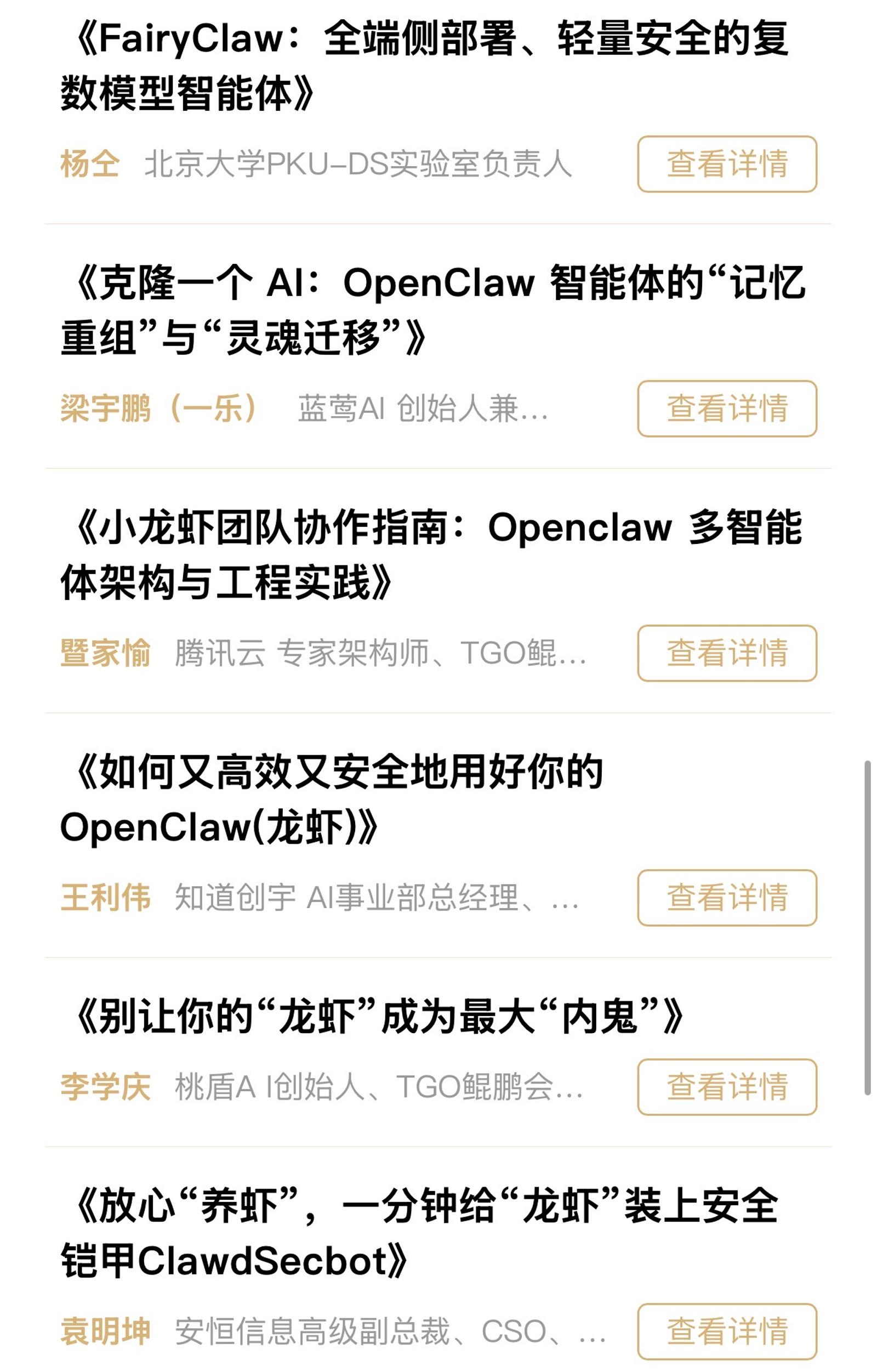The width and height of the screenshot is (877, 1372).
Task: Open 查看详情 for 梁宇鹏's talk
Action: coord(727,409)
